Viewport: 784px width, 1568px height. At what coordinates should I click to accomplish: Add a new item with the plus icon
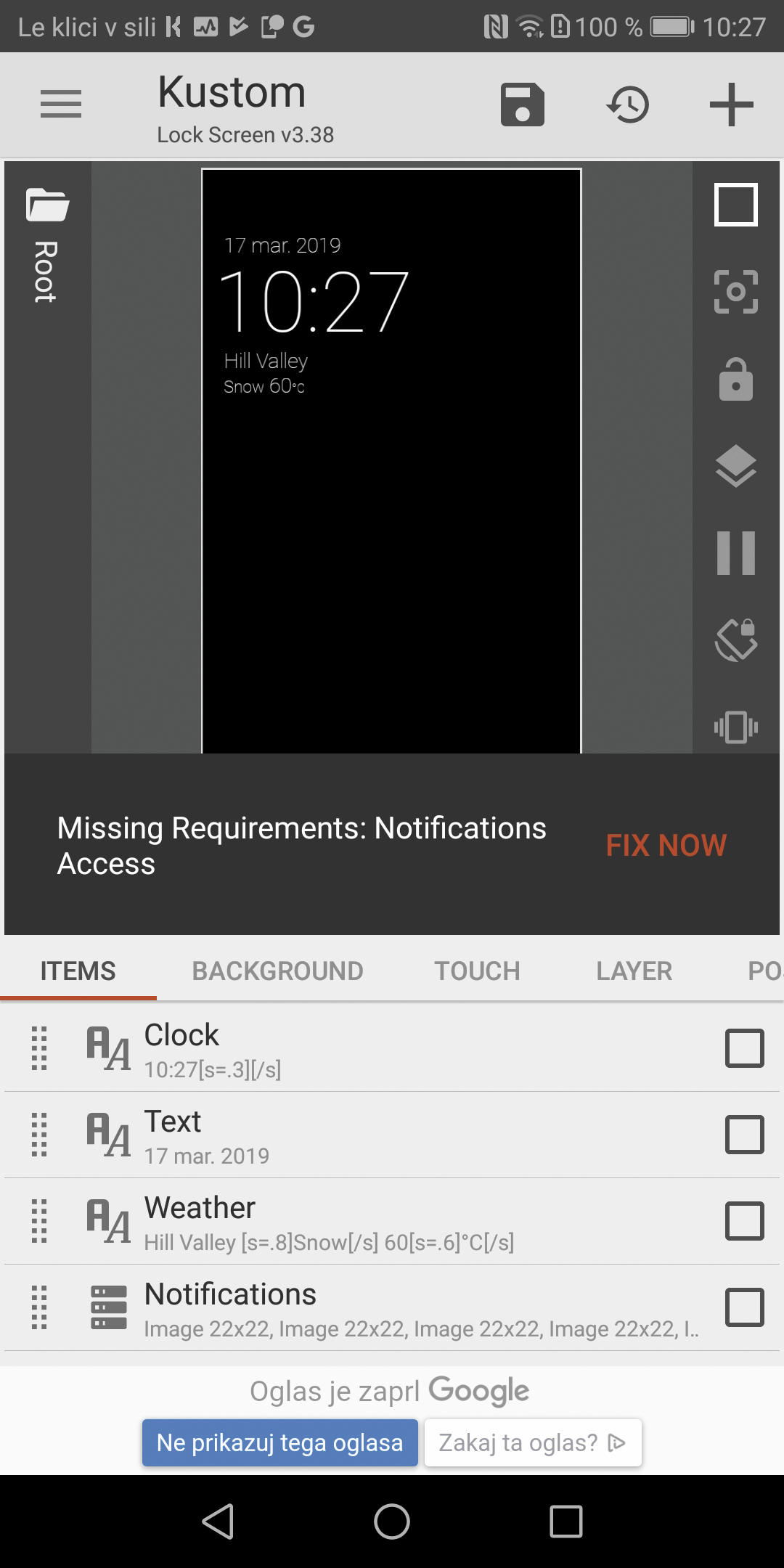click(731, 105)
